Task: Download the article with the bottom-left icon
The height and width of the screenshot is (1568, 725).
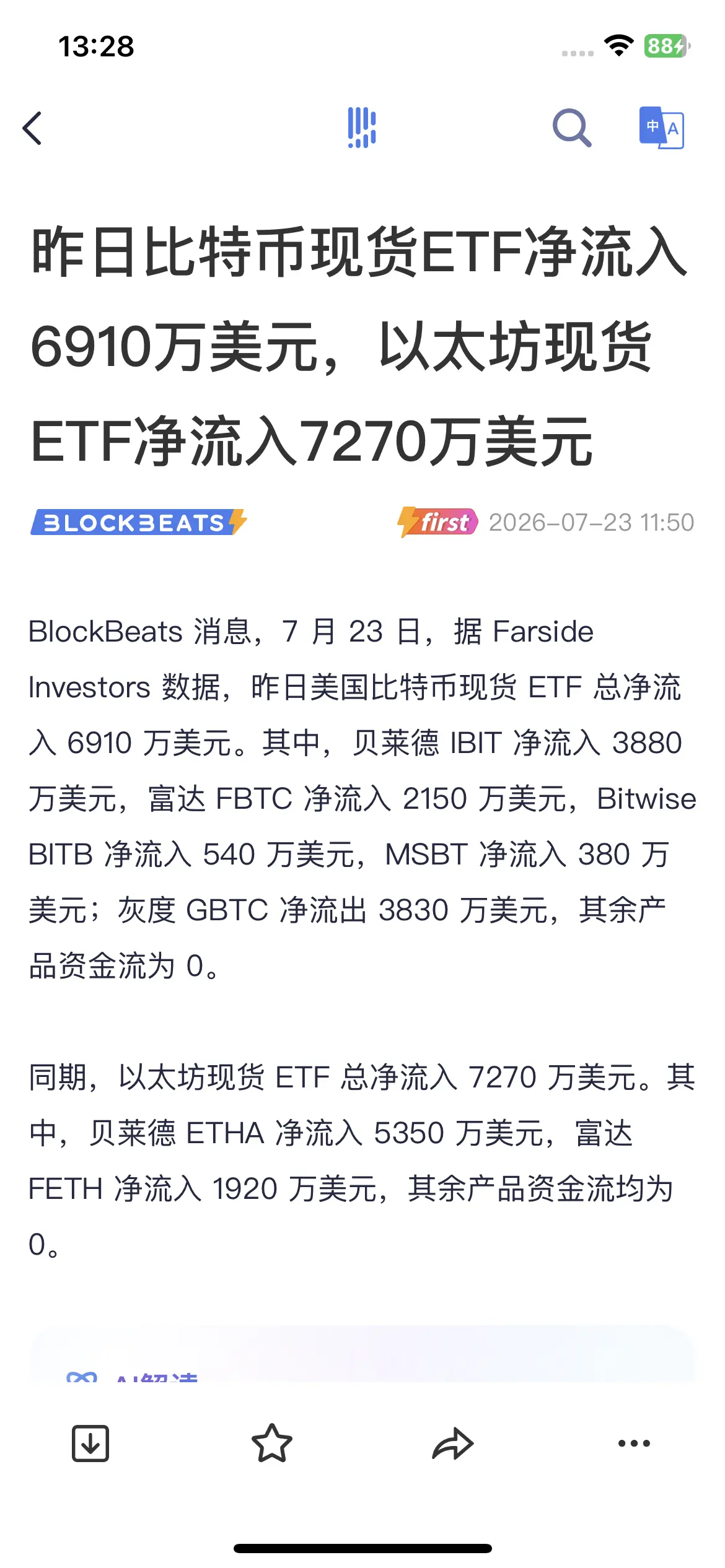Action: pyautogui.click(x=90, y=1443)
